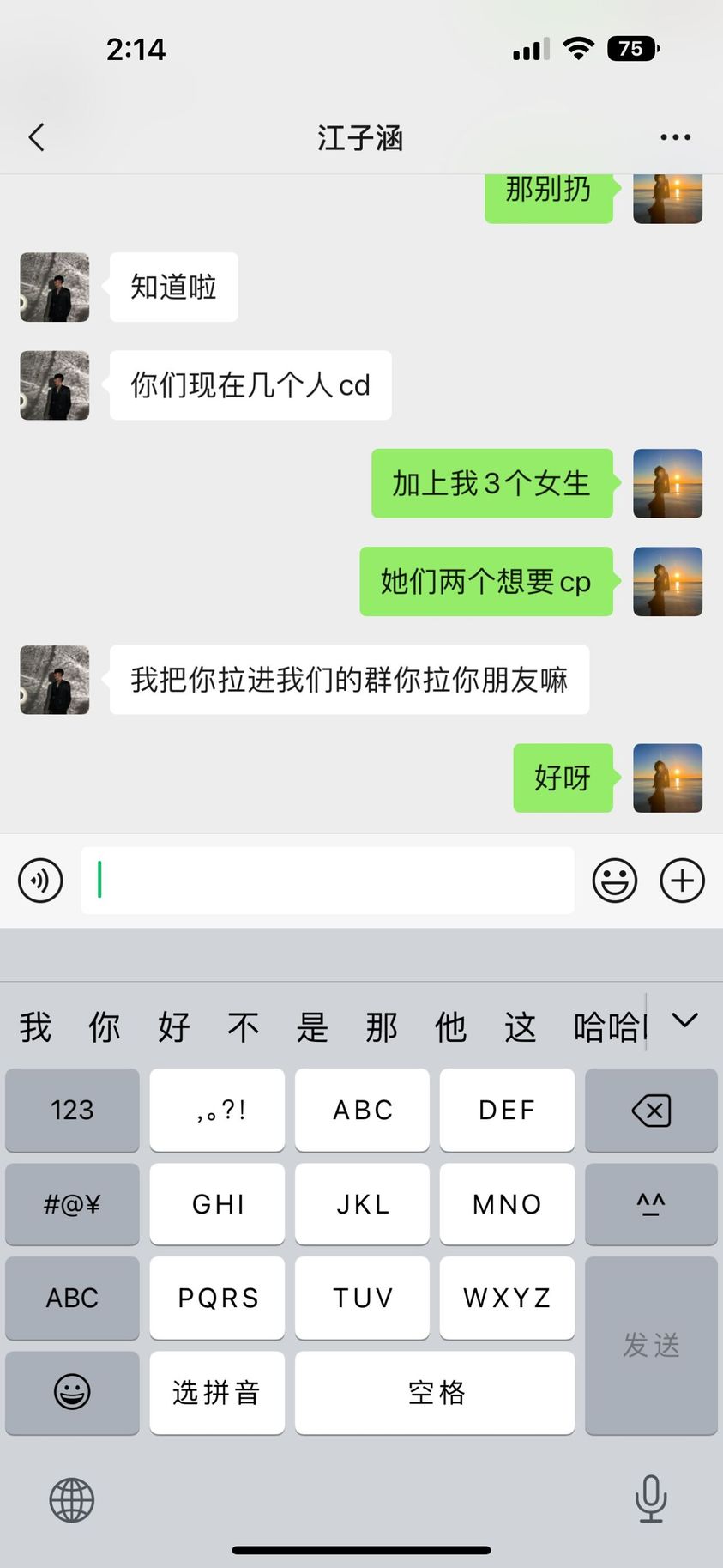
Task: Open the #@¥ symbols keyboard
Action: (72, 1204)
